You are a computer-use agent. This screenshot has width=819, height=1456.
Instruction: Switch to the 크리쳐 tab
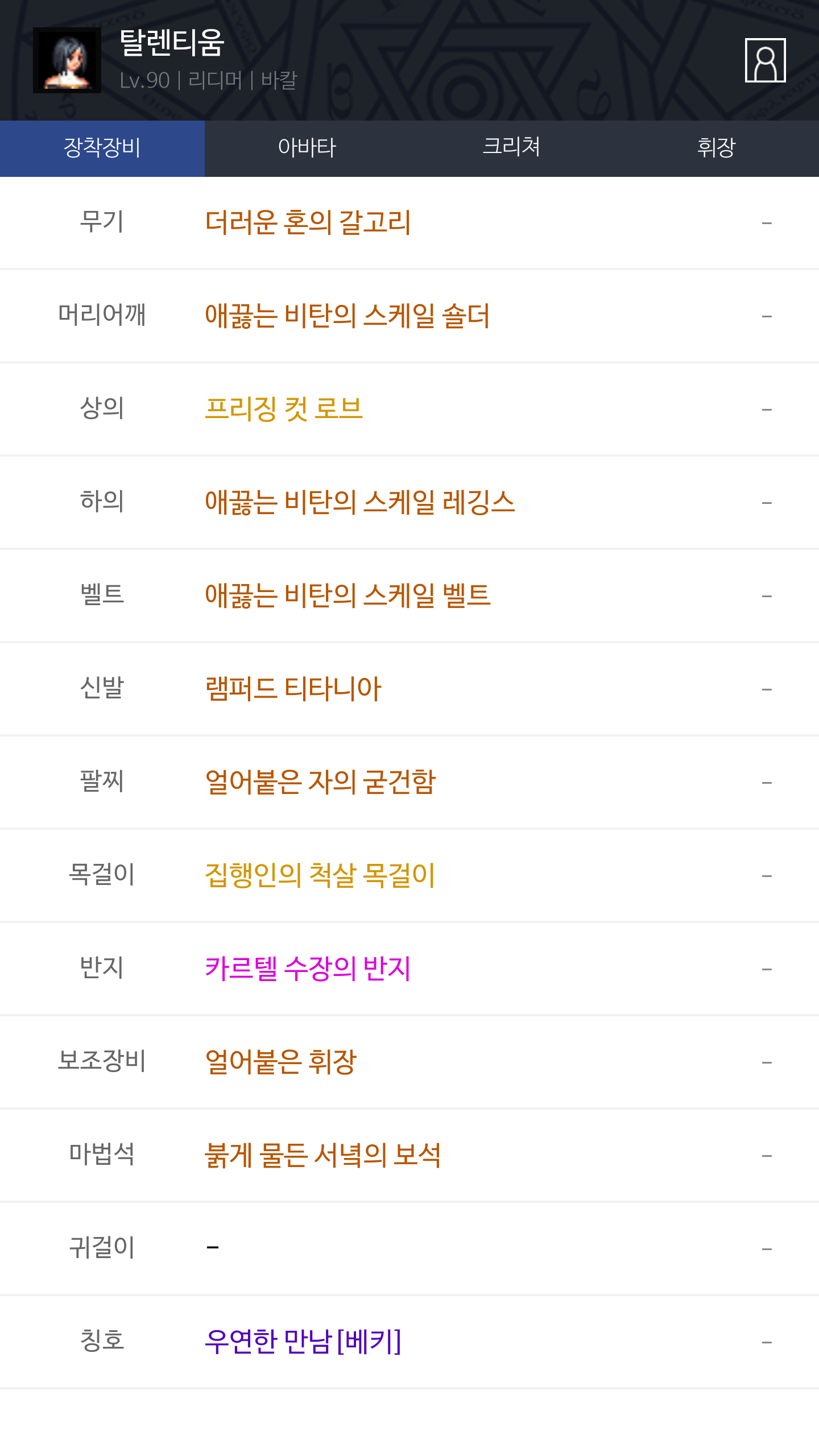point(512,148)
